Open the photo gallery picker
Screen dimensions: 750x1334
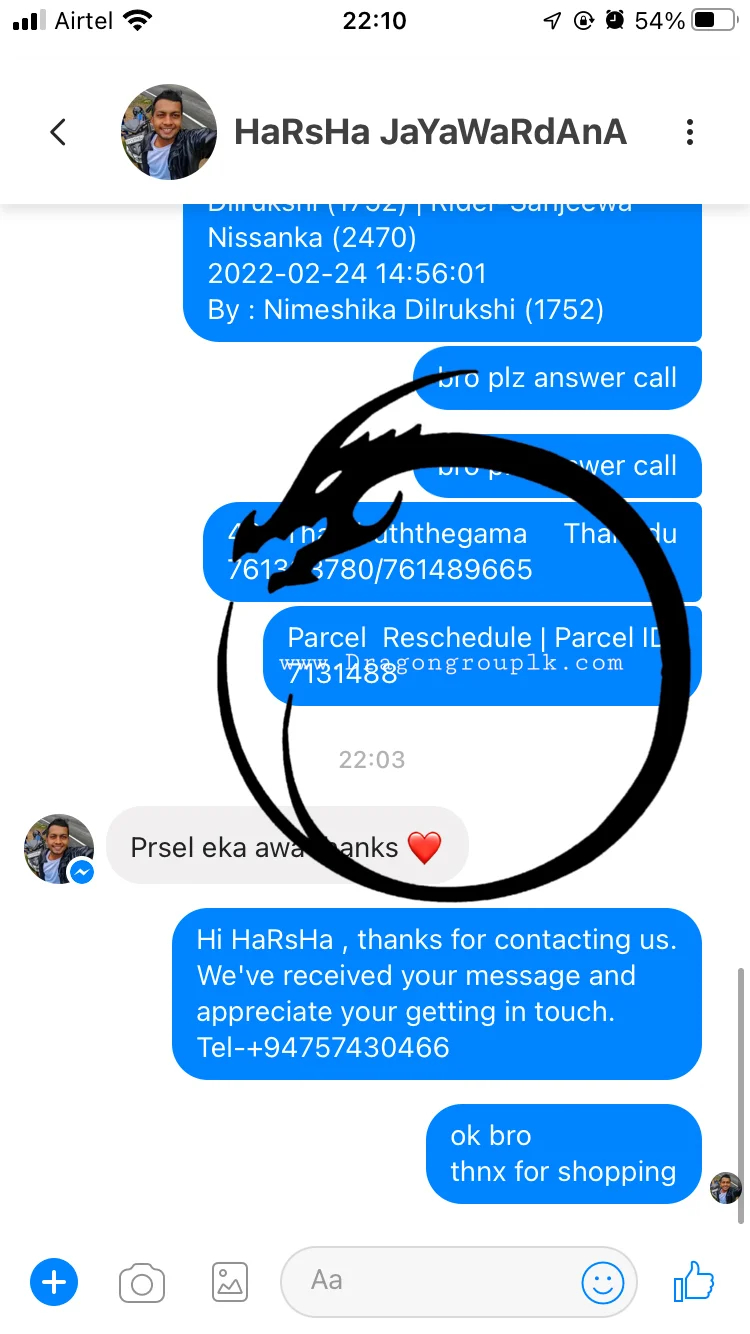point(230,1281)
